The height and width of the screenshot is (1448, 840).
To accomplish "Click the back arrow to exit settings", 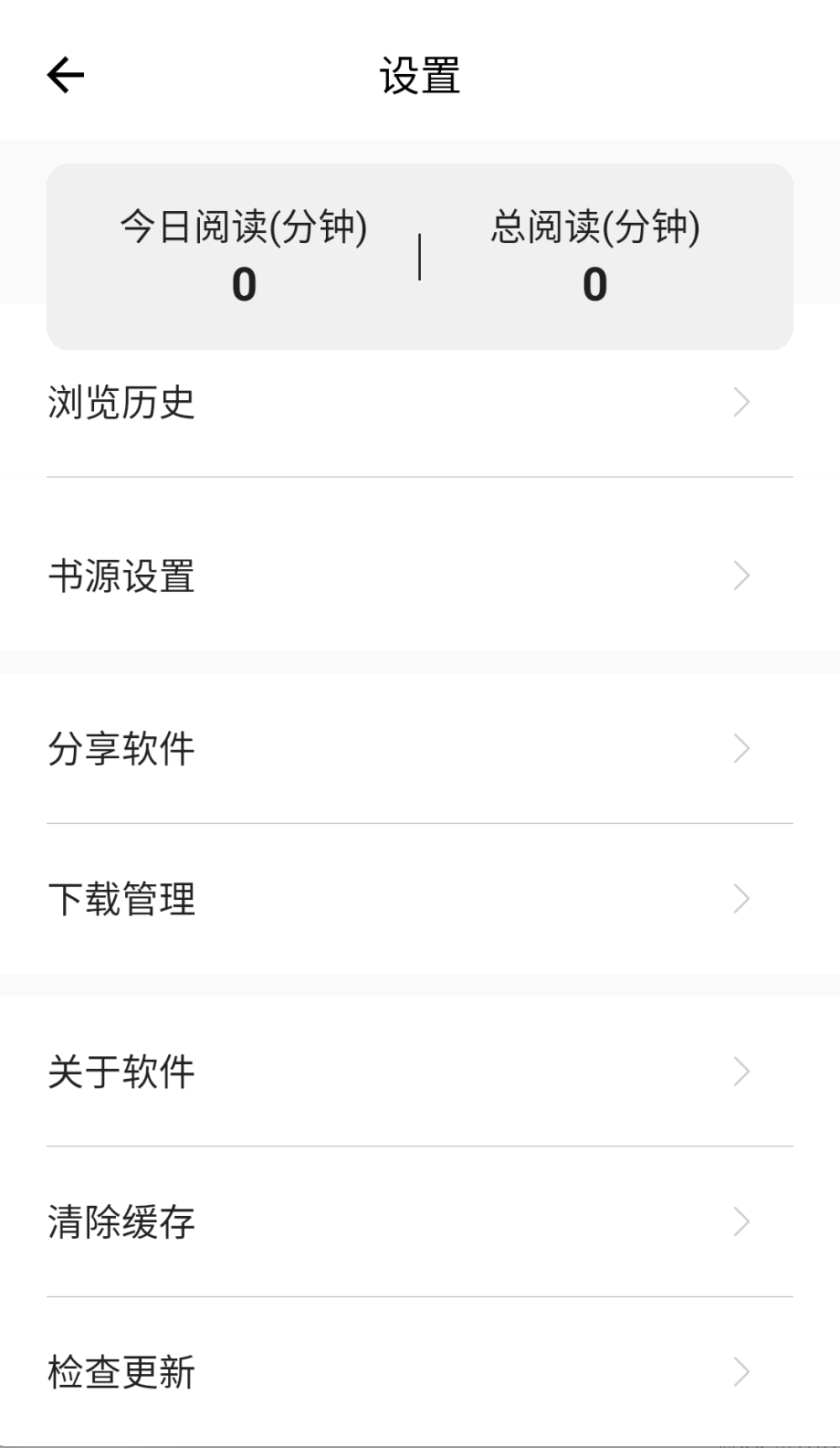I will [65, 74].
